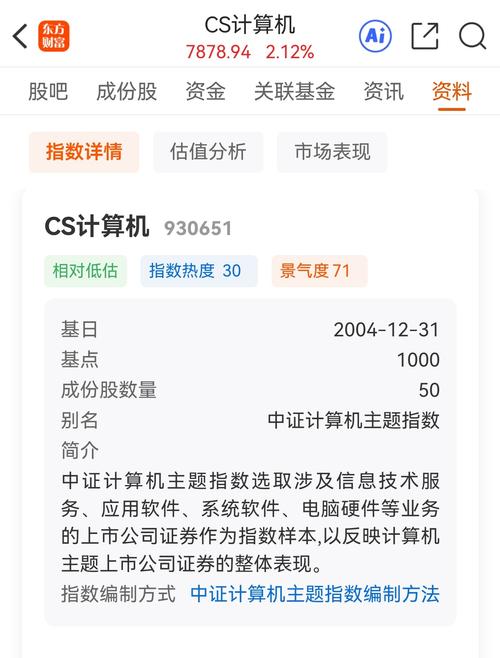Show the 市场表现 section
This screenshot has width=500, height=658.
[x=332, y=152]
